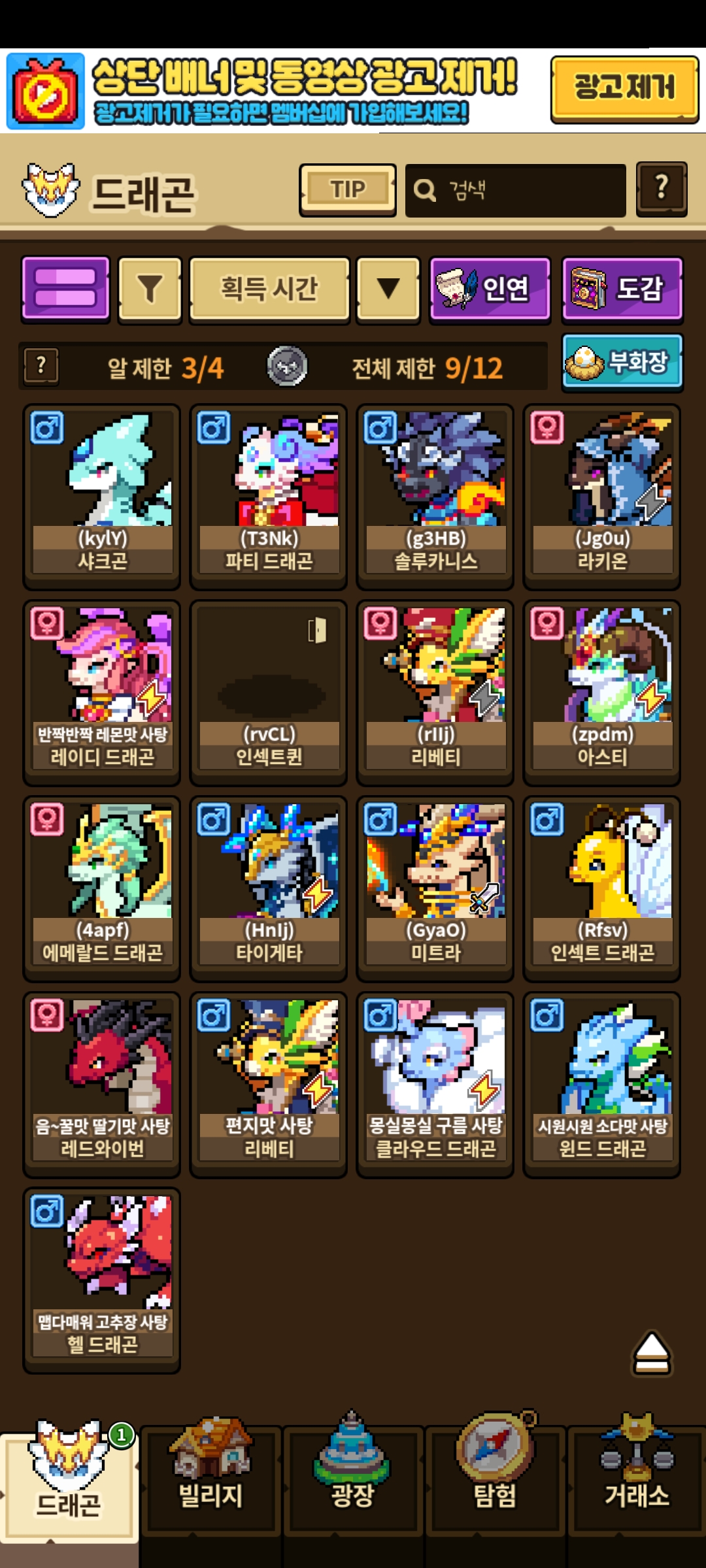
Task: Open the help question mark next to search
Action: coord(662,189)
